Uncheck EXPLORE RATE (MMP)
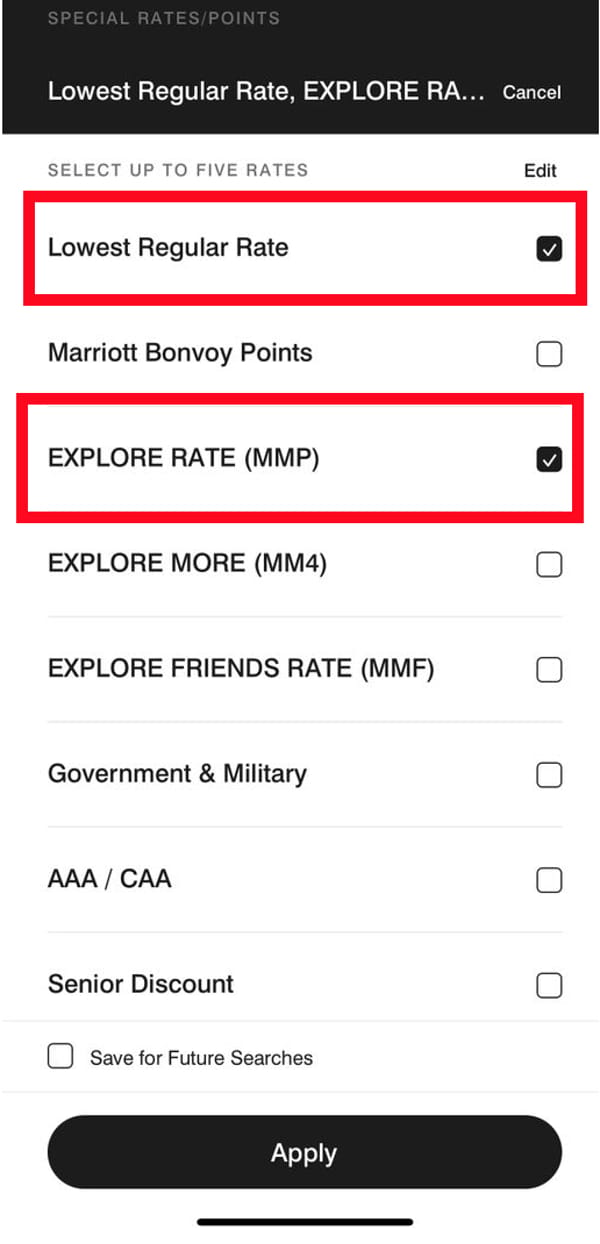 [549, 459]
